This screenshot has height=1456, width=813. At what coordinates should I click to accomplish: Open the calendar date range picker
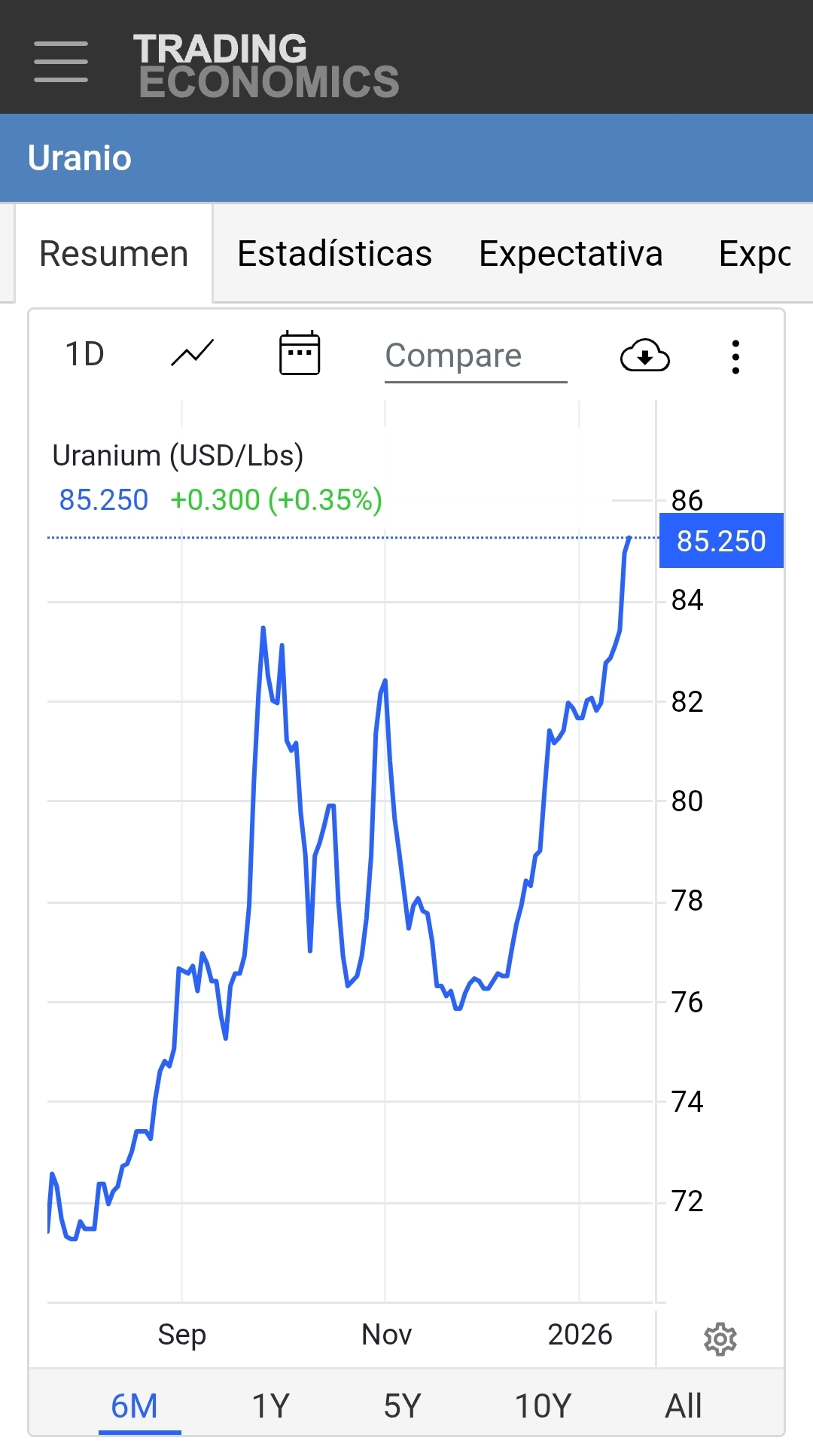pyautogui.click(x=300, y=353)
